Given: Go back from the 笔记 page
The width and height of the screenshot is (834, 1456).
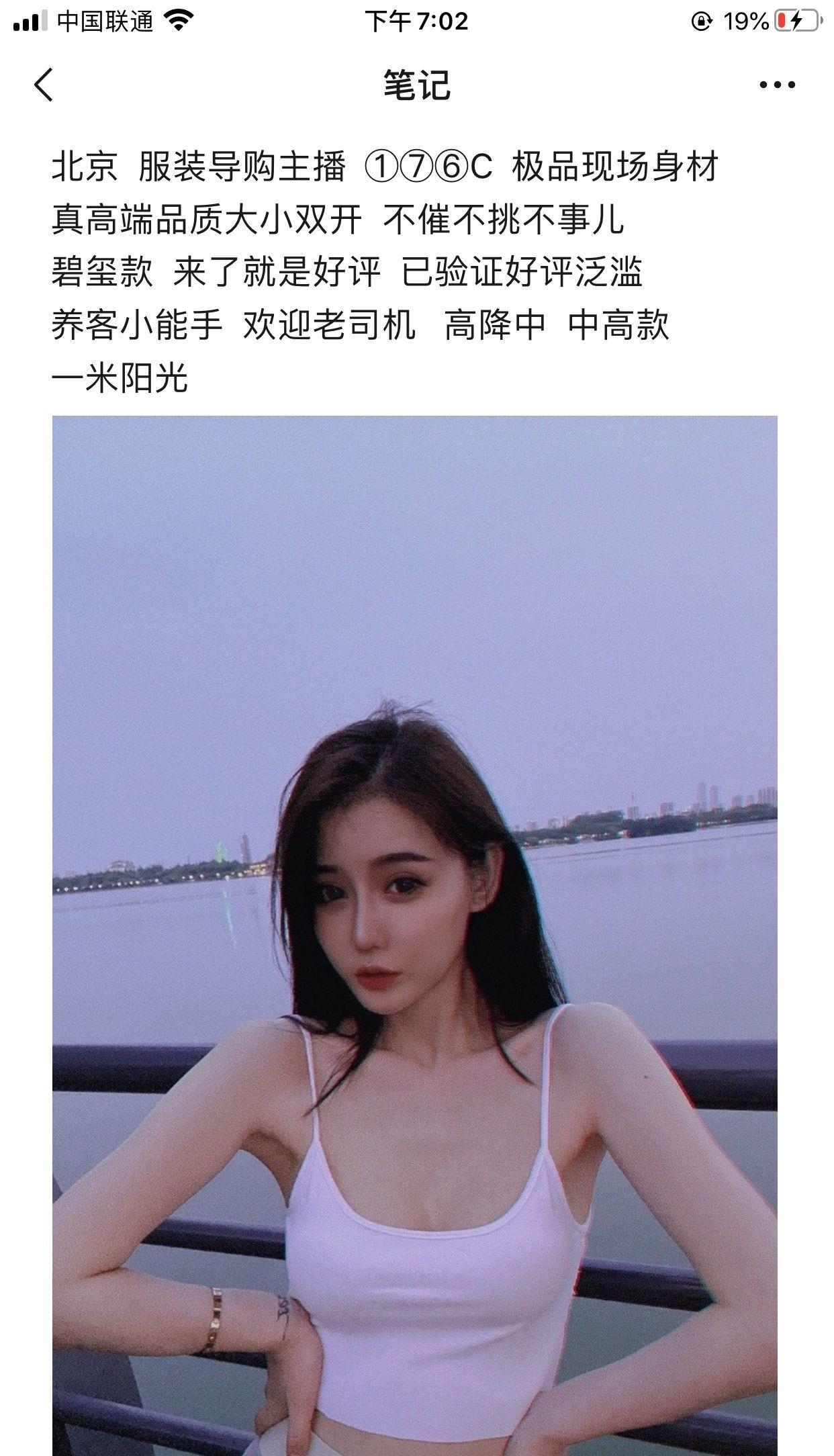Looking at the screenshot, I should (x=44, y=85).
